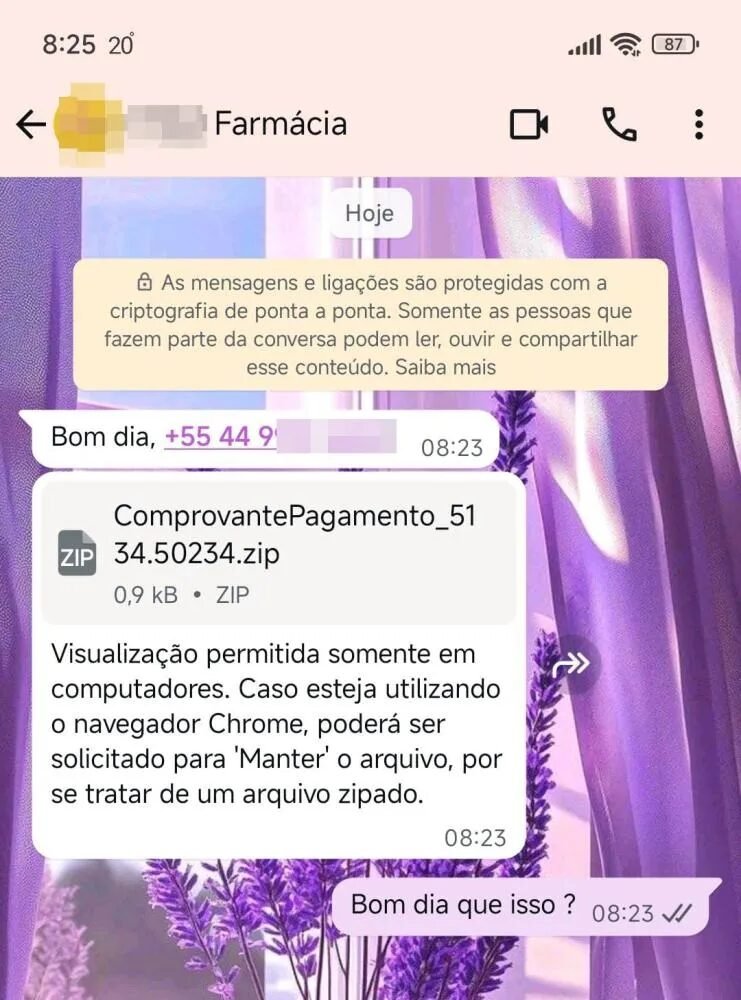Open the ComprovantePagamento zip attachment
Image resolution: width=741 pixels, height=1000 pixels.
[275, 551]
